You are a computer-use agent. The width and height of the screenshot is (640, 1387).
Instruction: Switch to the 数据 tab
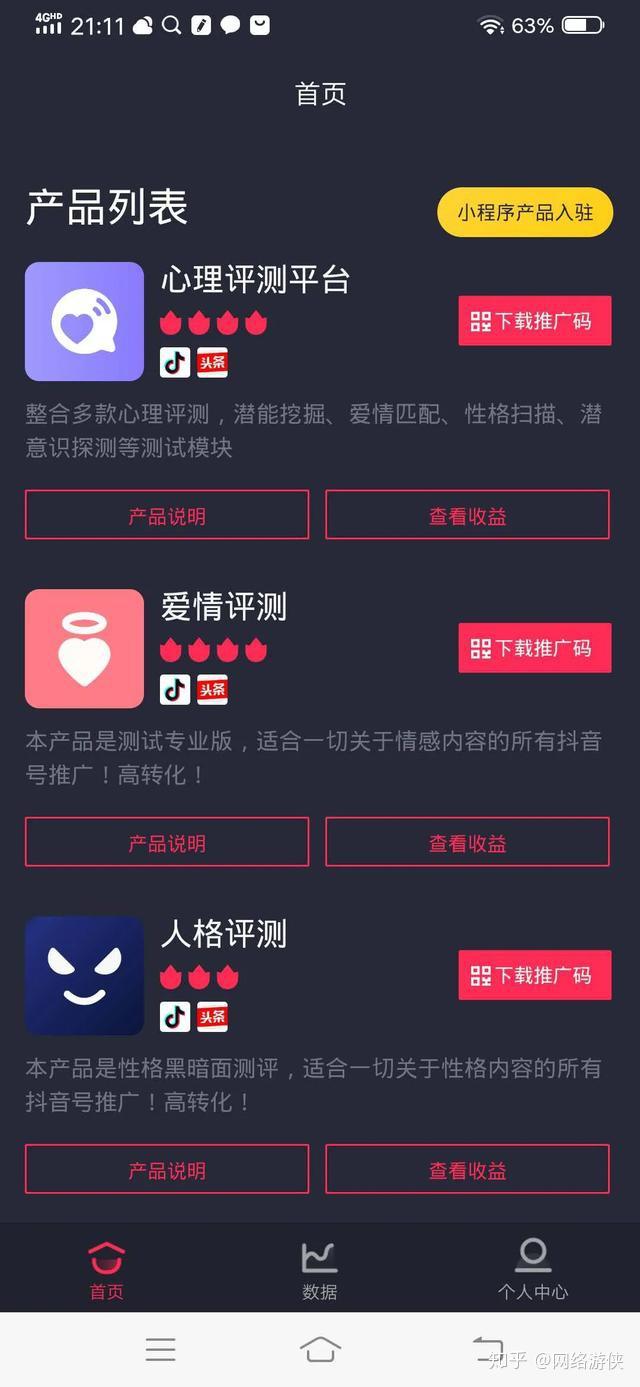(320, 1268)
